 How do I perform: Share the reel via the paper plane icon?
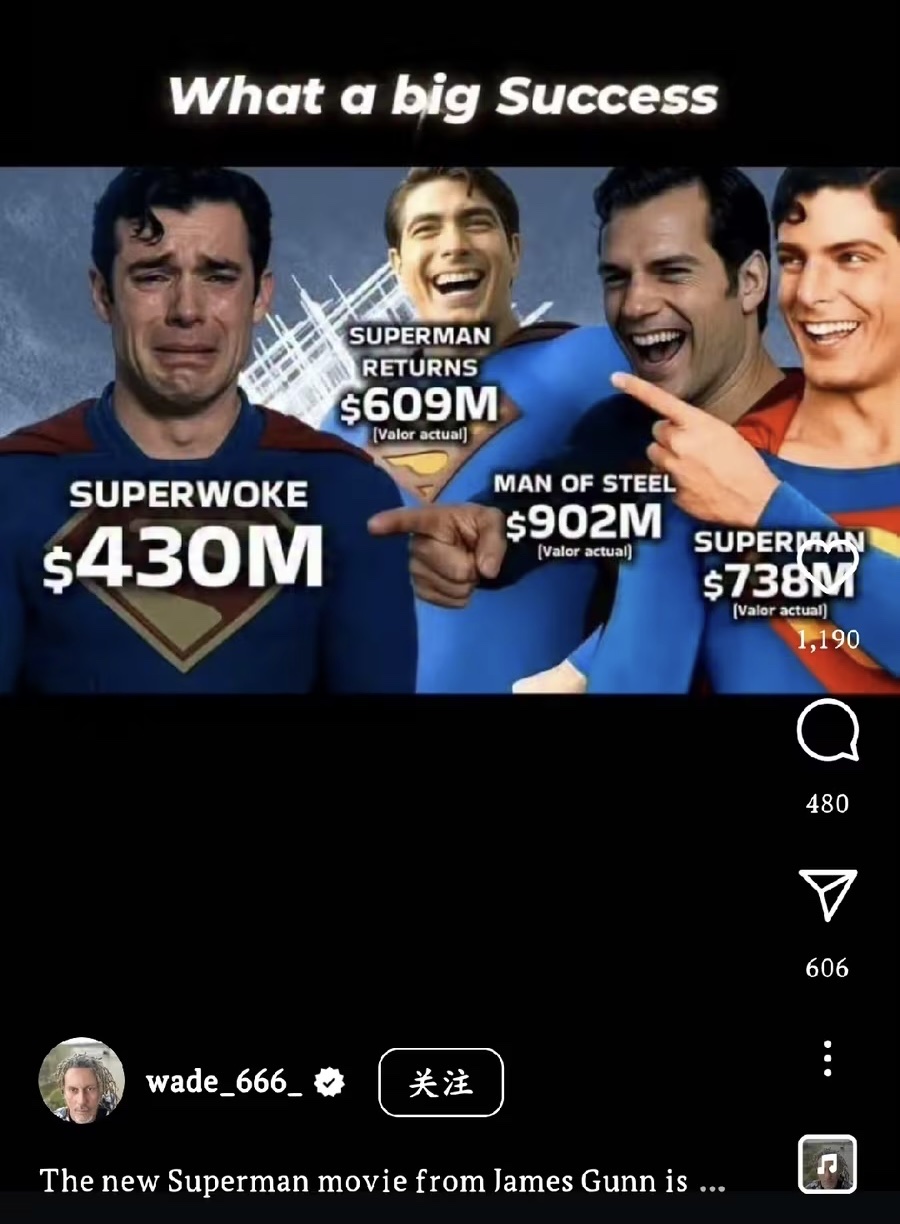pyautogui.click(x=827, y=894)
